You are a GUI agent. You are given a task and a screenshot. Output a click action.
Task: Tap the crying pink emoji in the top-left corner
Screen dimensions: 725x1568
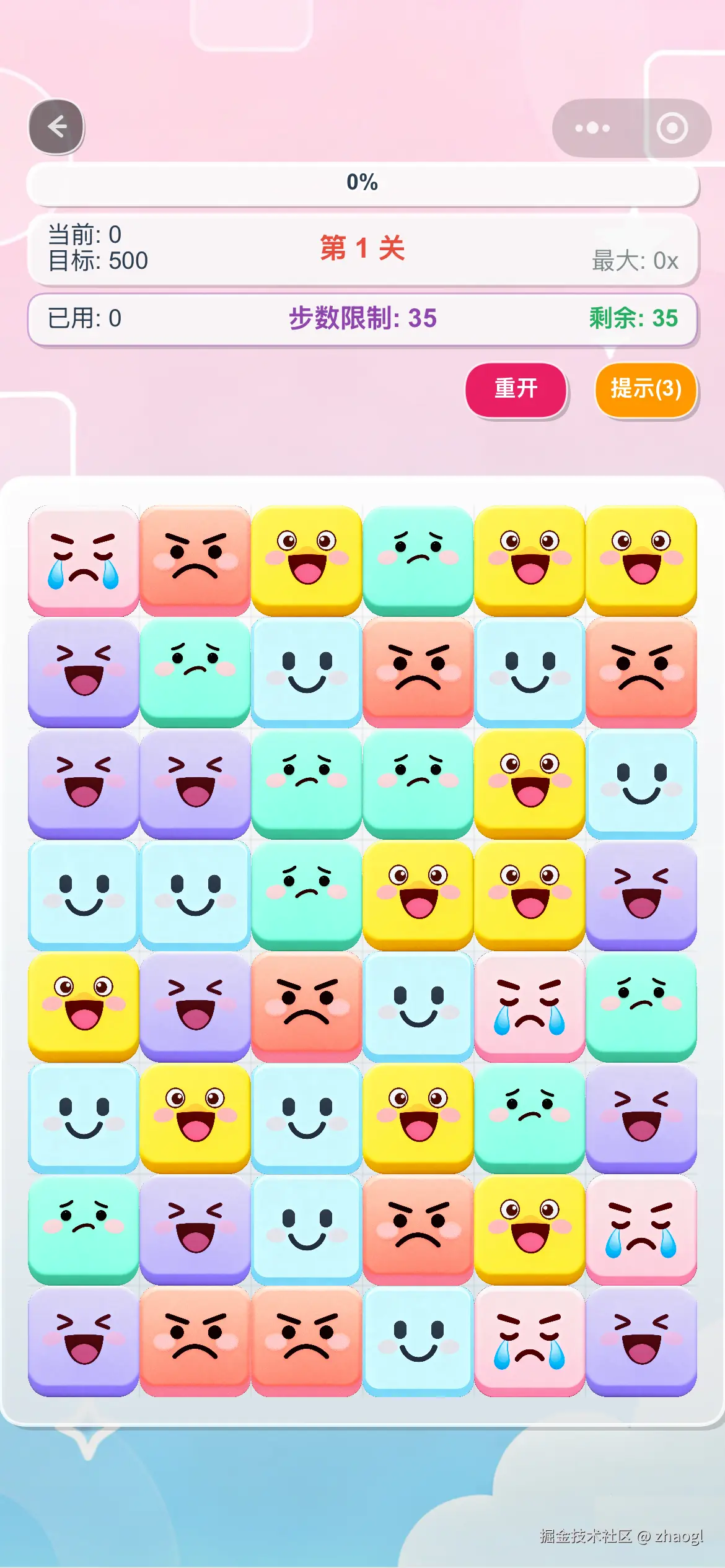tap(84, 557)
